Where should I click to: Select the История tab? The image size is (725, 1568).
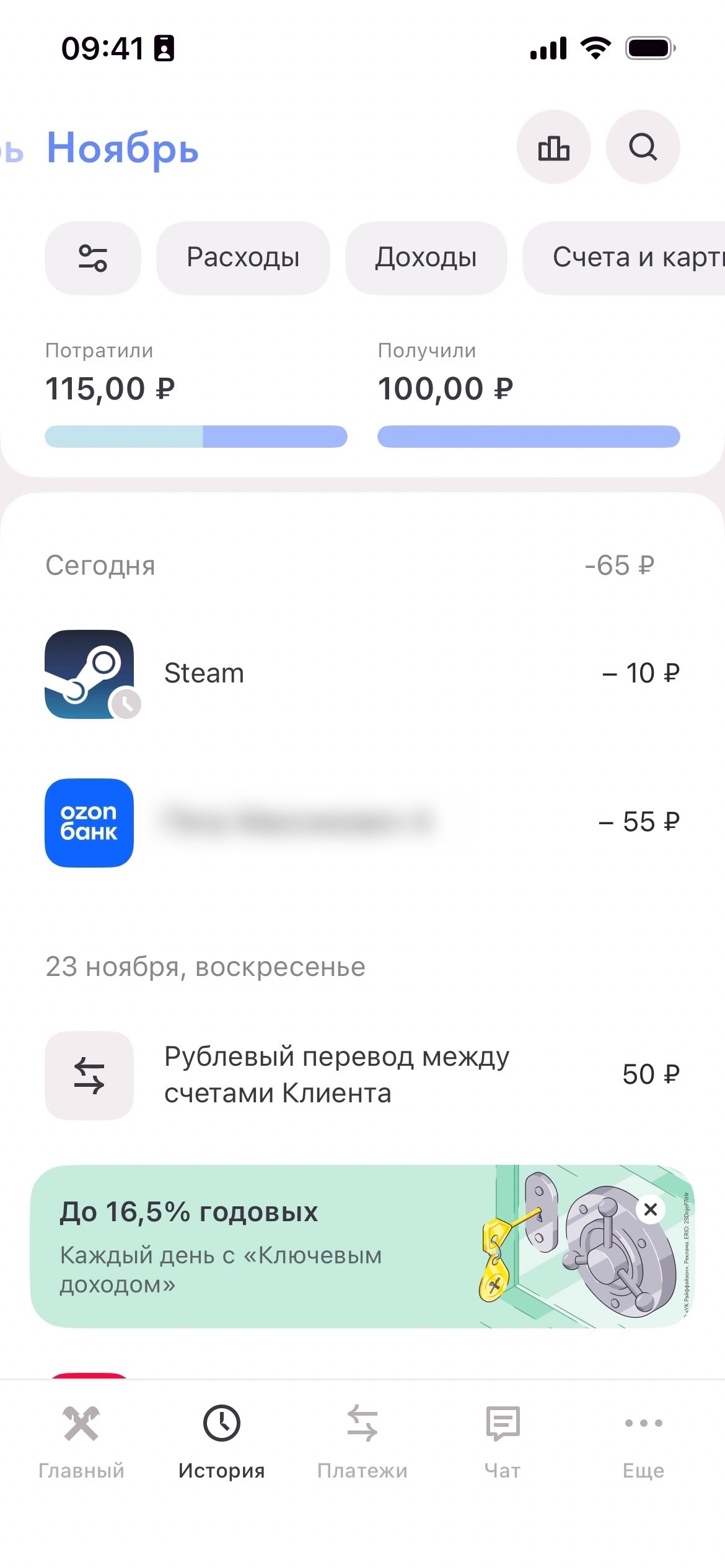point(222,1440)
